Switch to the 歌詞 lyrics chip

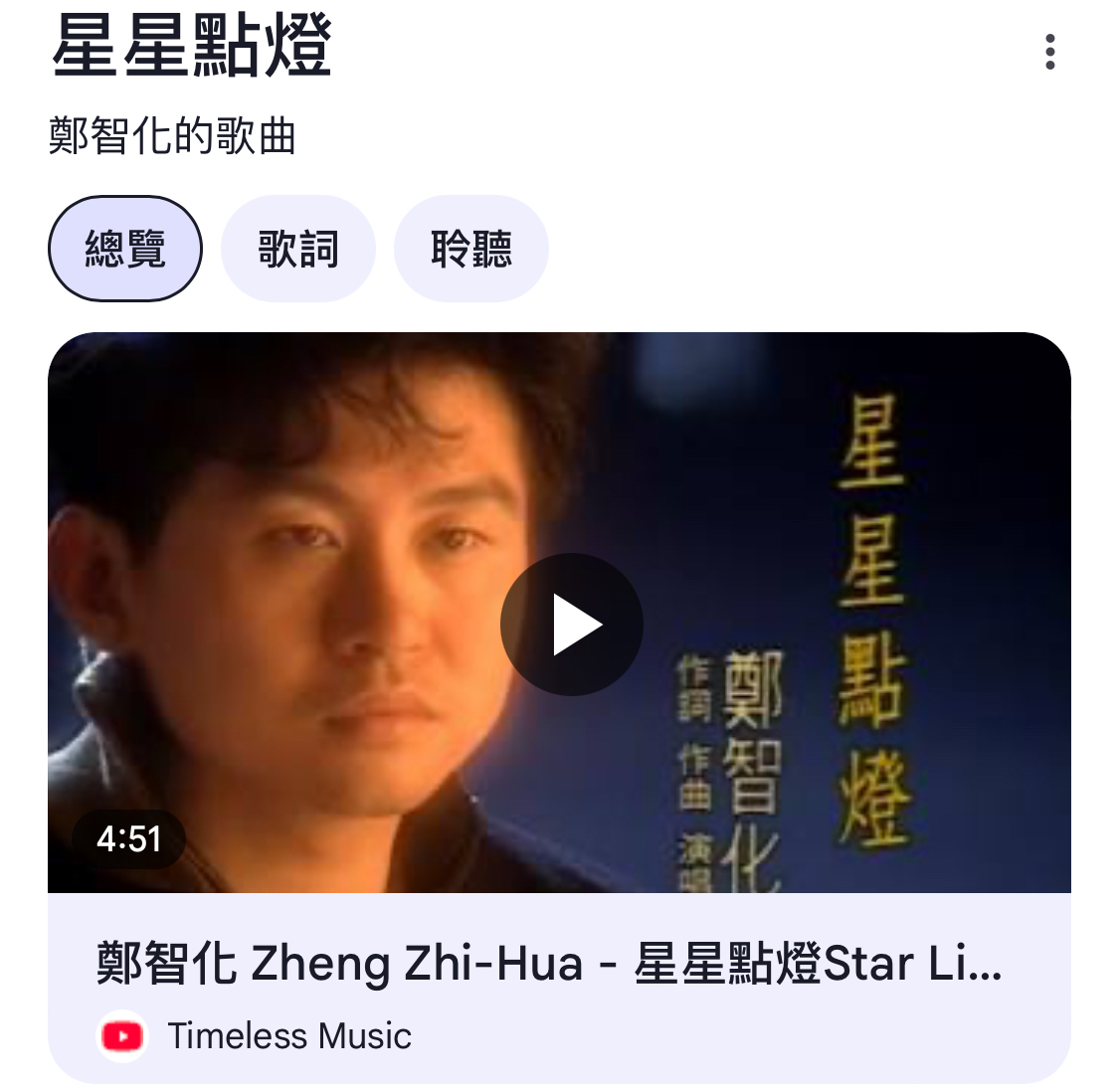coord(298,249)
